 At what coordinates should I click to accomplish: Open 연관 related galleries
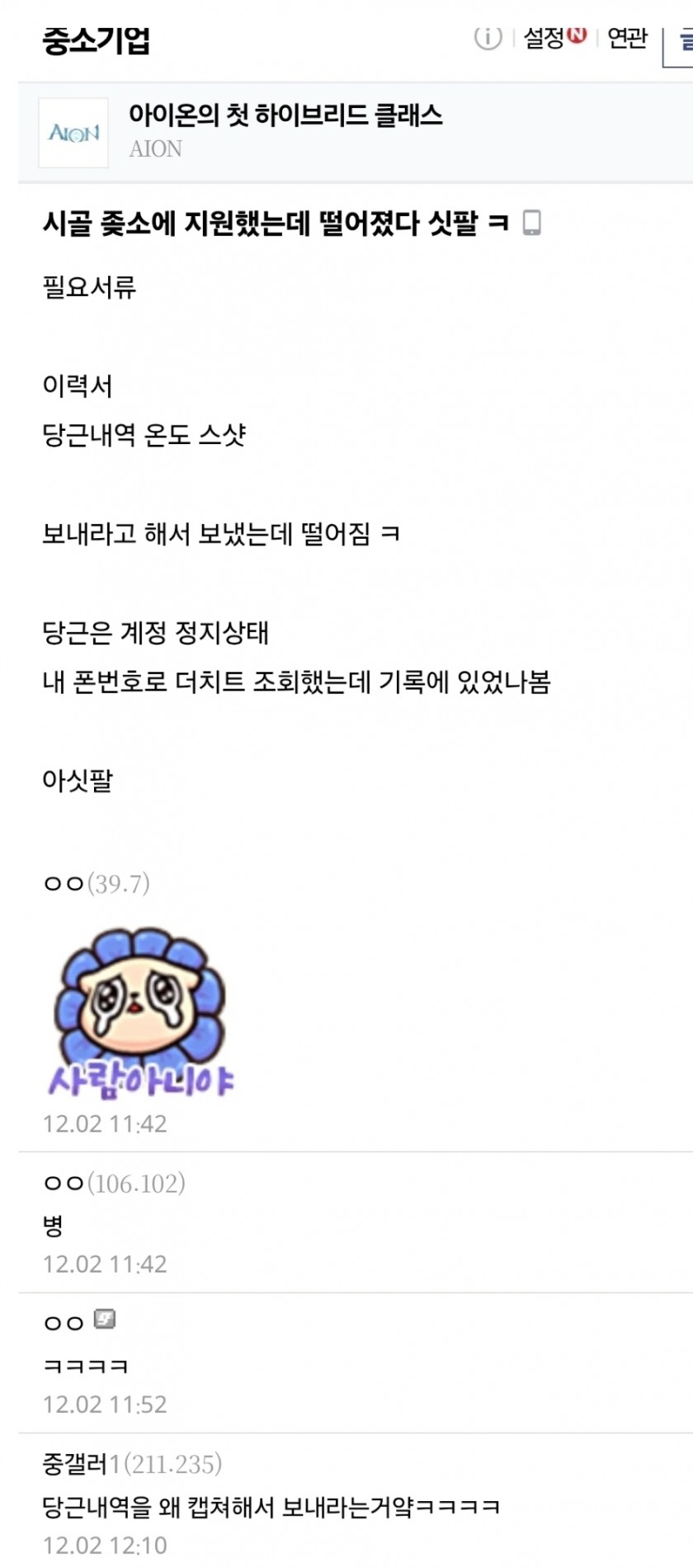[627, 38]
